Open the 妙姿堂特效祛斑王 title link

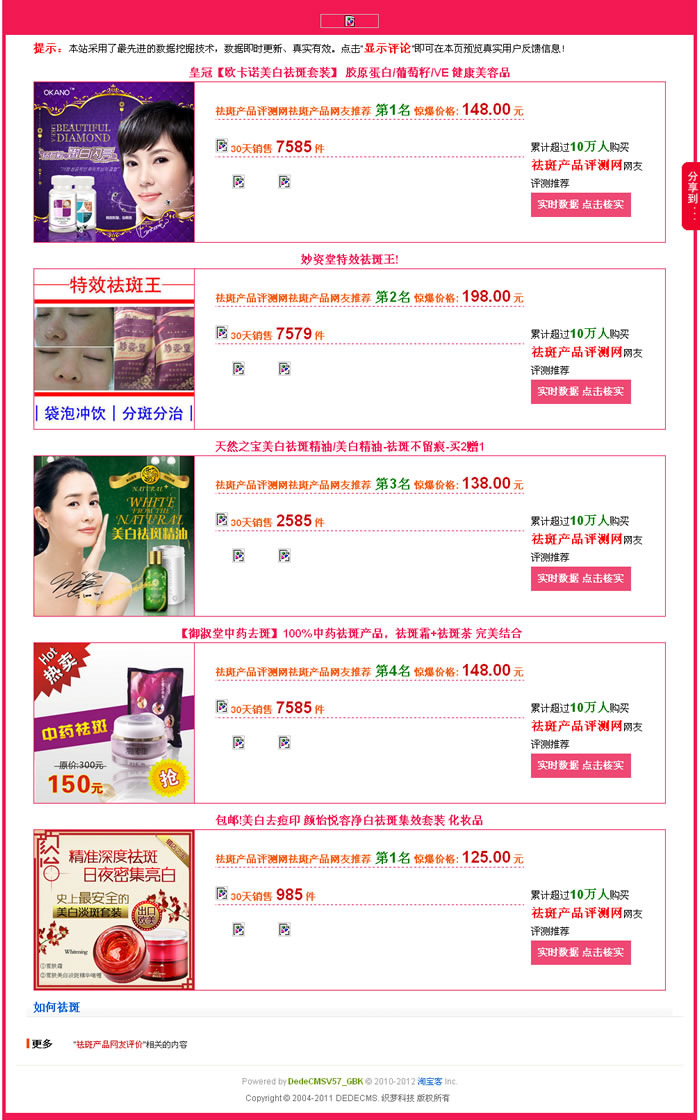[x=349, y=259]
